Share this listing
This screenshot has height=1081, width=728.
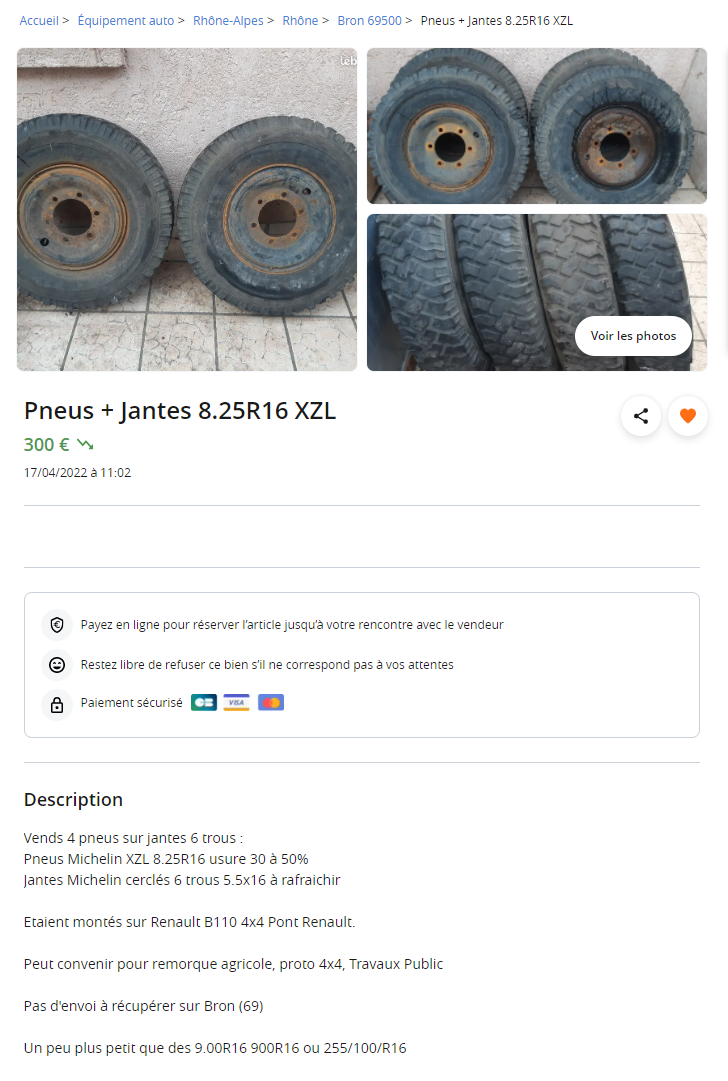pyautogui.click(x=641, y=416)
